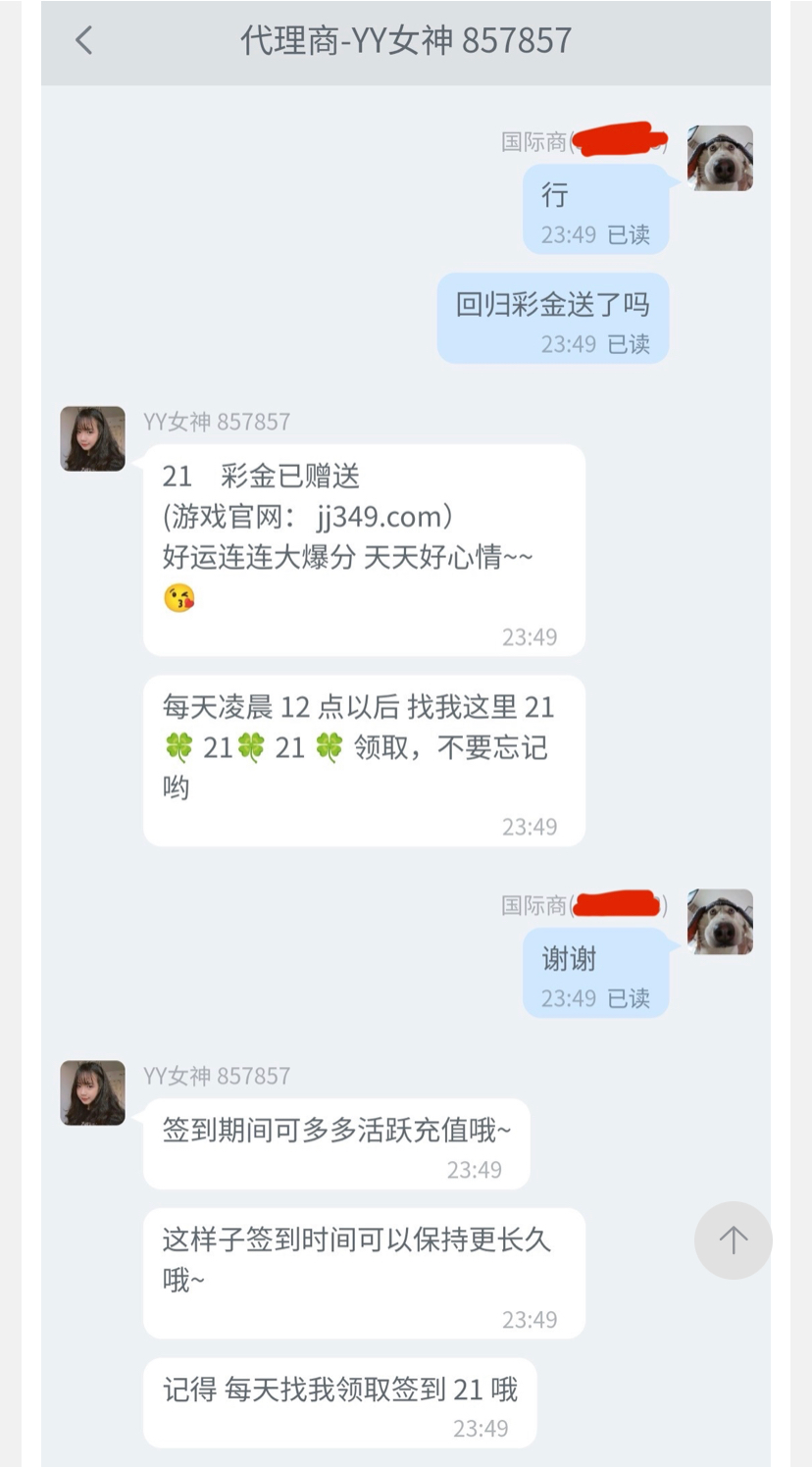Go back from the YY女神 chat
This screenshot has height=1467, width=812.
coord(84,41)
